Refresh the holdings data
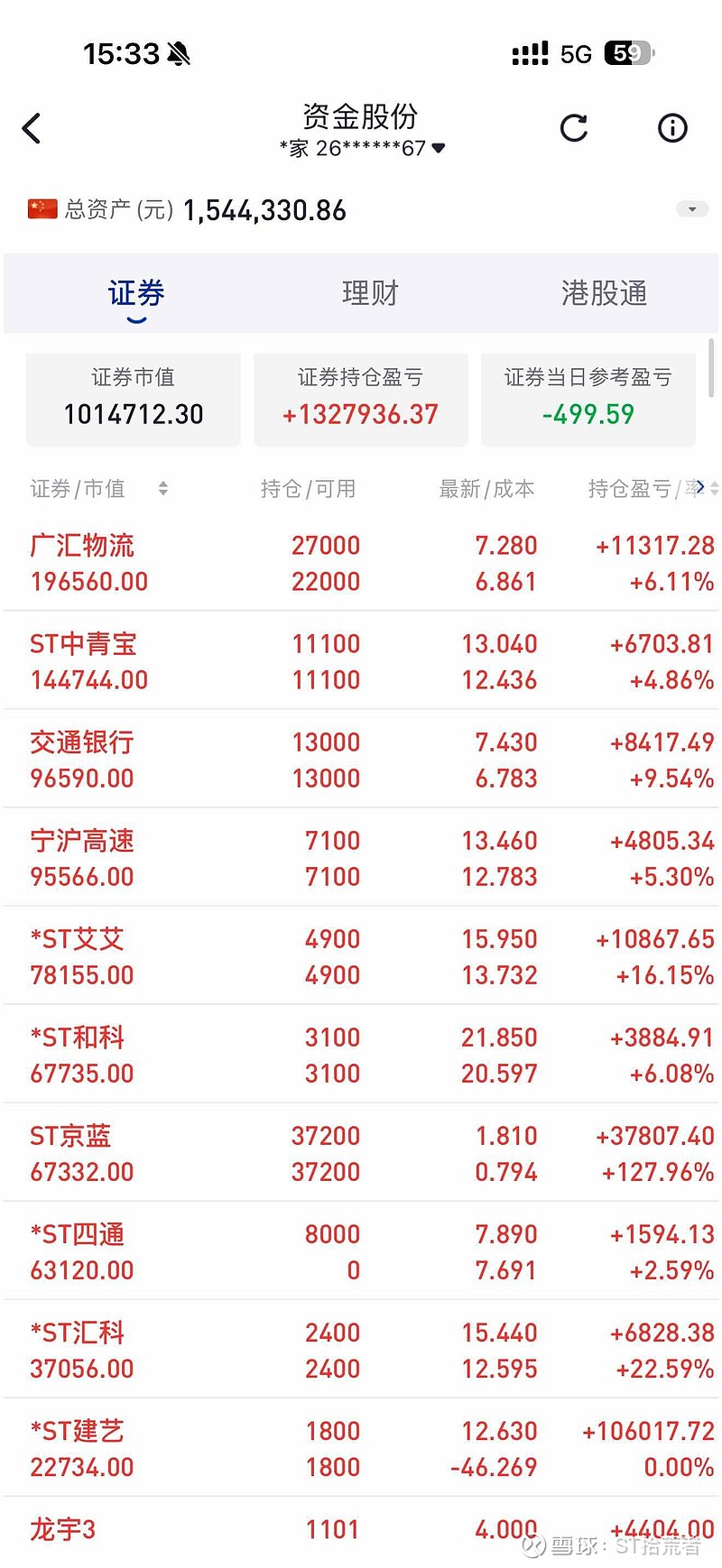 (574, 128)
